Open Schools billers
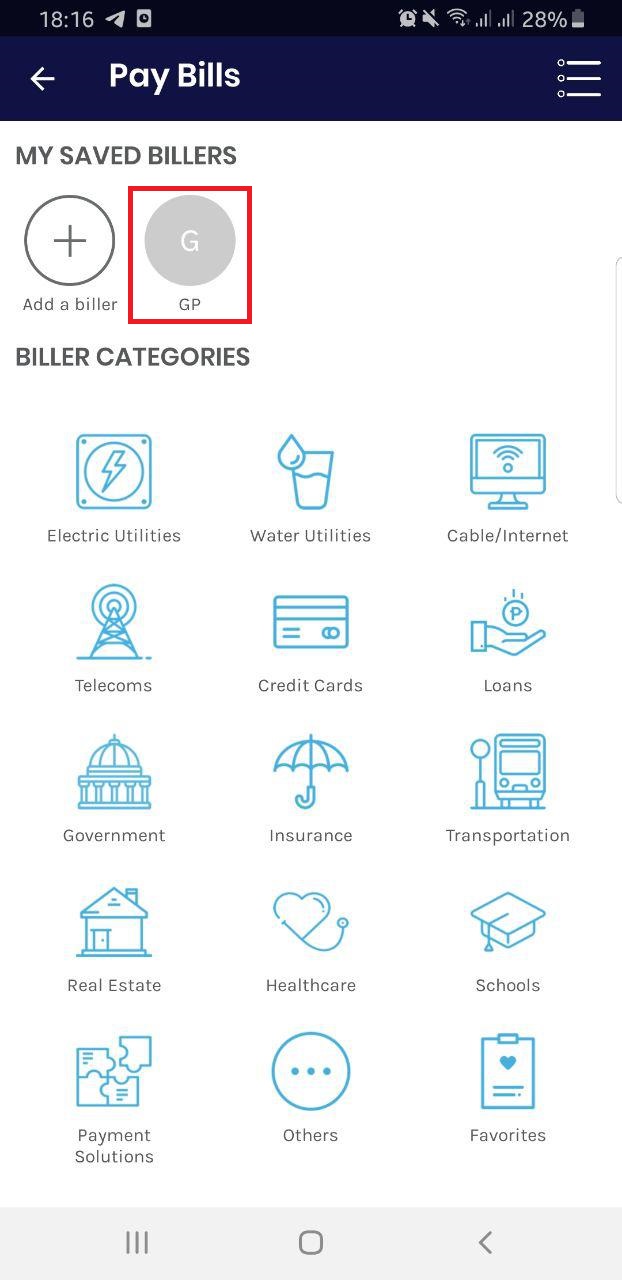Image resolution: width=622 pixels, height=1280 pixels. click(x=508, y=939)
